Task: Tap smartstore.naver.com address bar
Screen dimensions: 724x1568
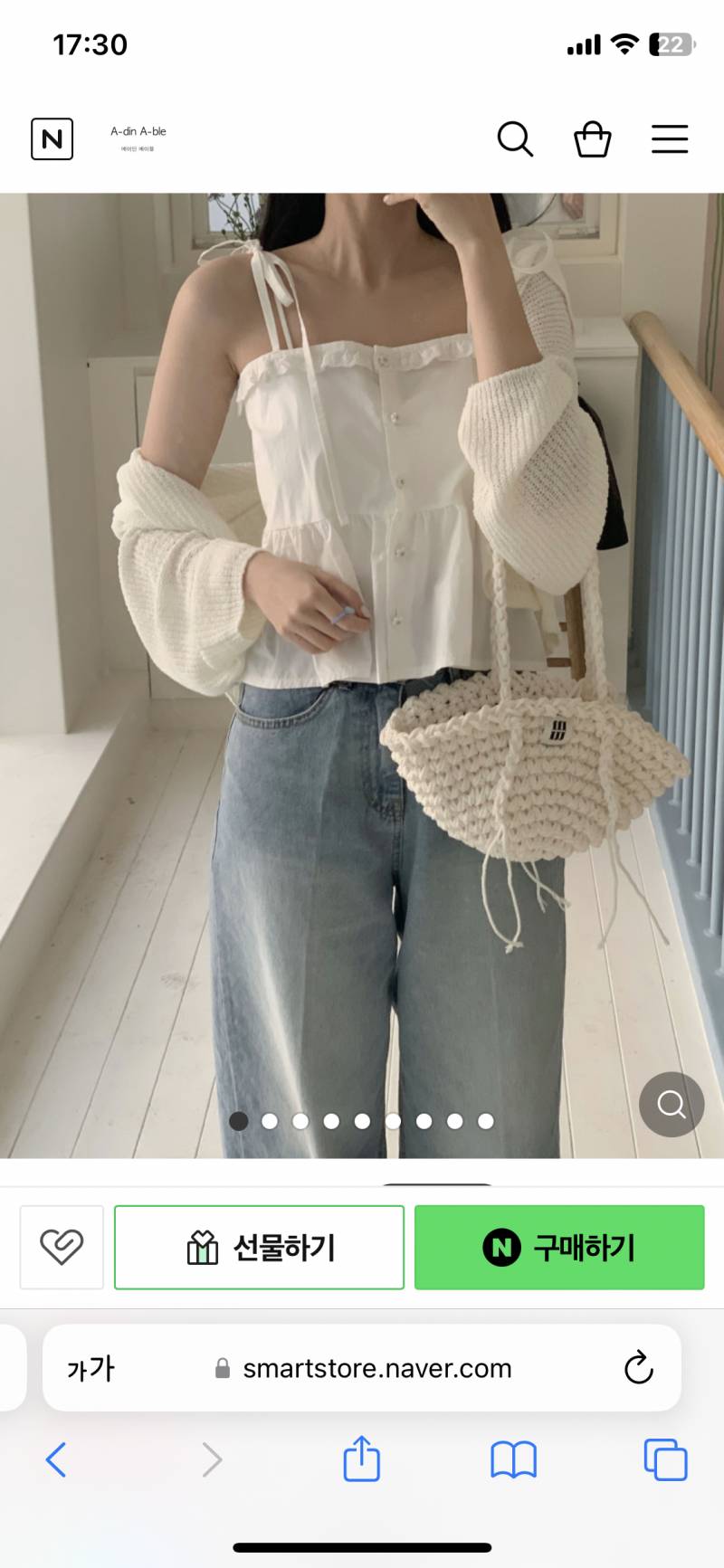Action: (x=362, y=1368)
